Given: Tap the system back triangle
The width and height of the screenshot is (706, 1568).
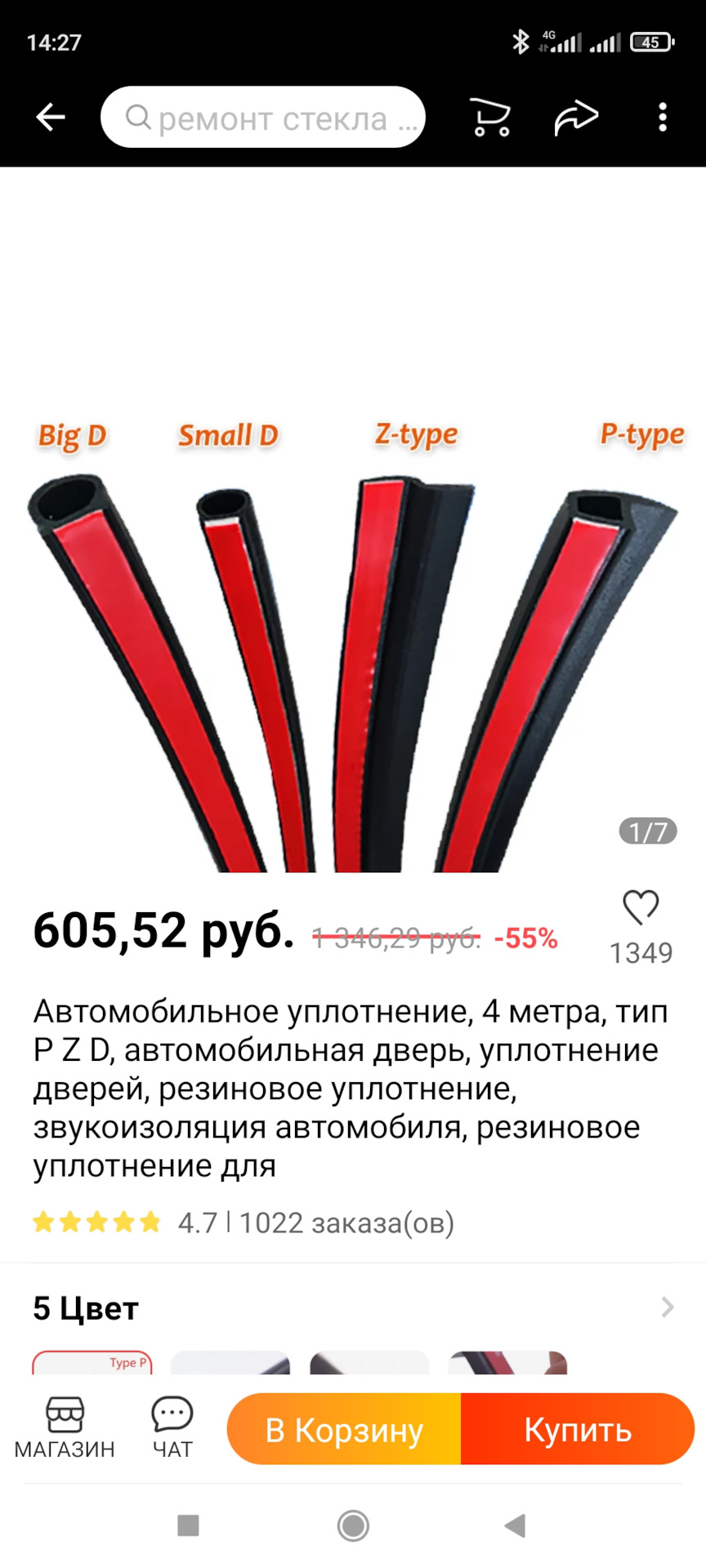Looking at the screenshot, I should tap(515, 1525).
